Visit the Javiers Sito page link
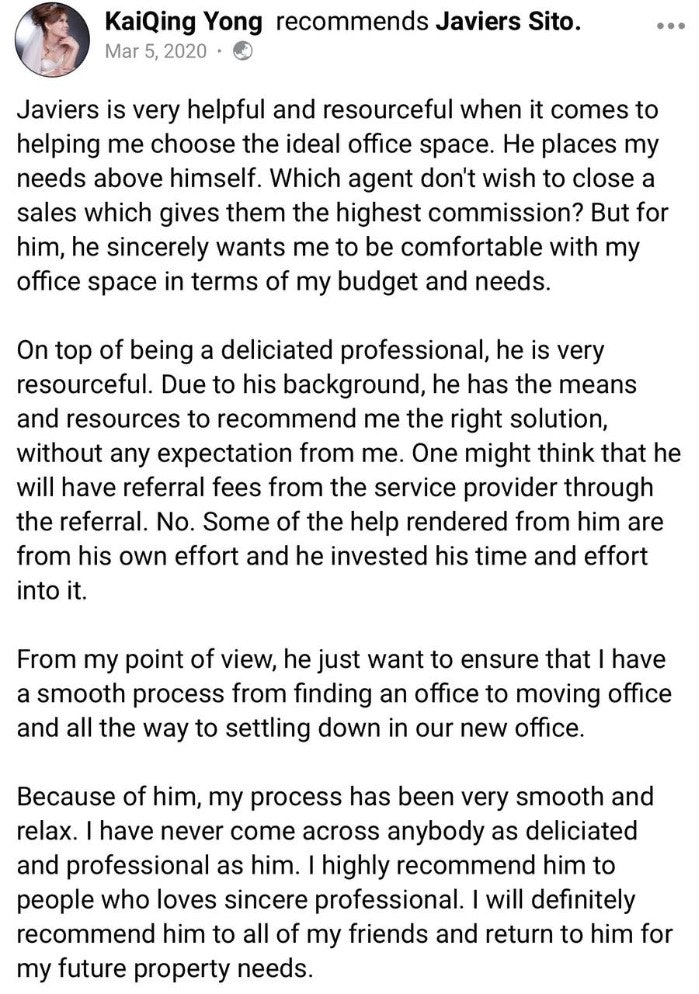 (x=507, y=23)
